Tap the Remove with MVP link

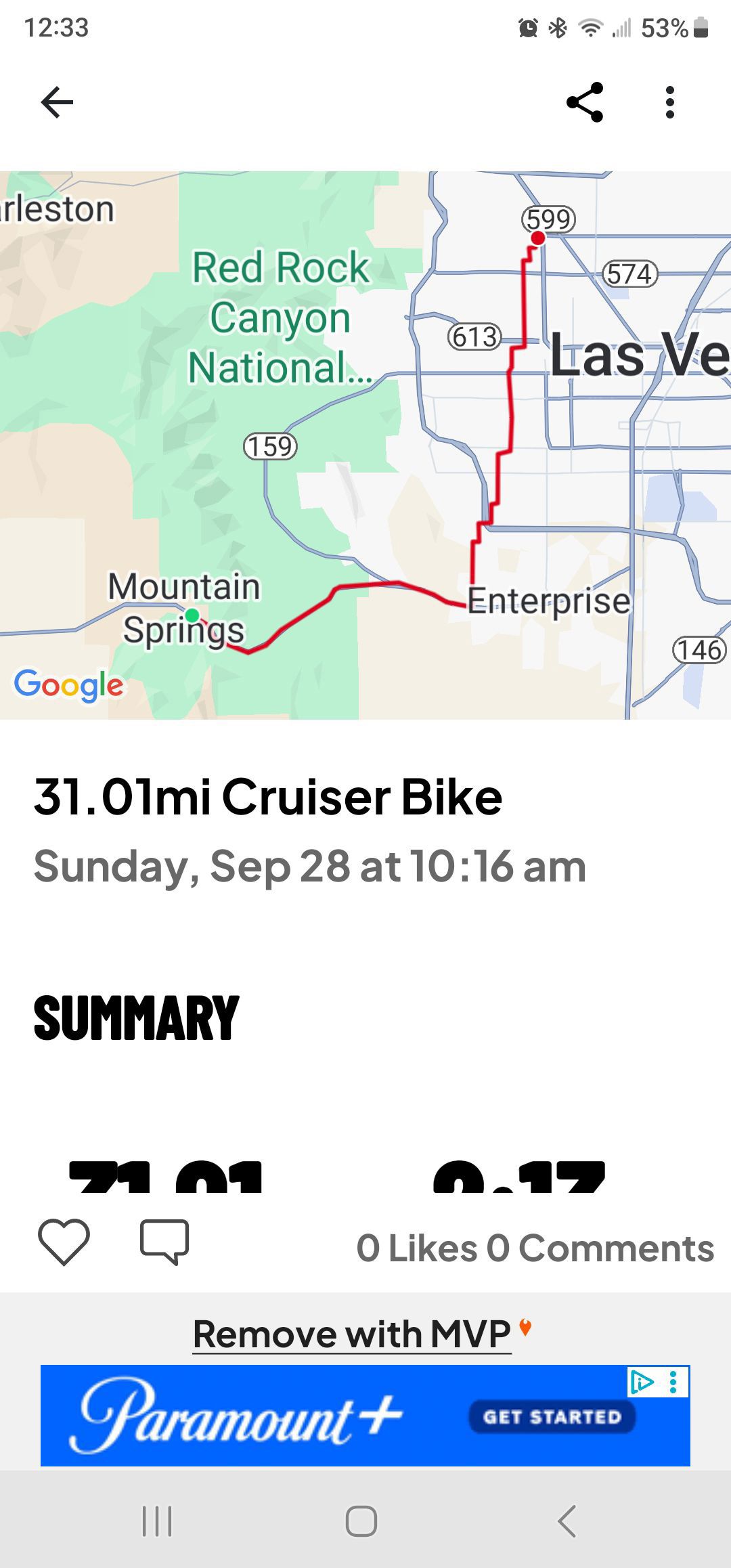(352, 1334)
